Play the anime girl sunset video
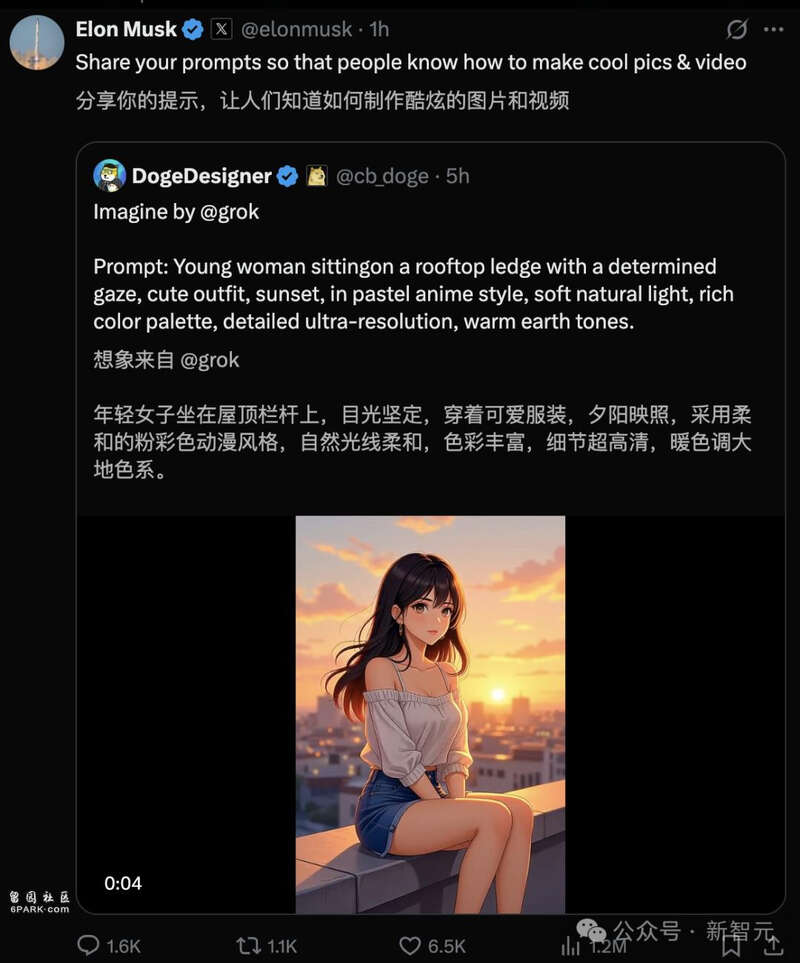This screenshot has width=800, height=963. tap(430, 713)
